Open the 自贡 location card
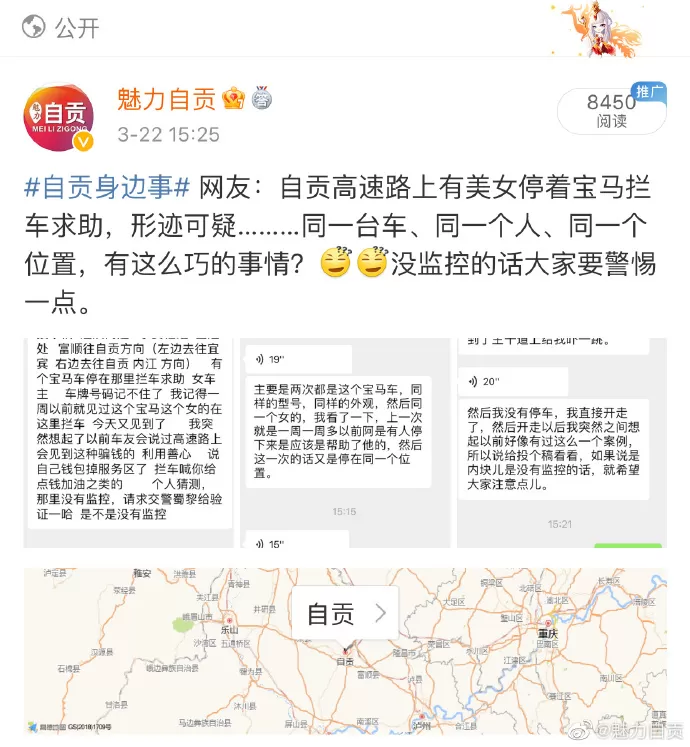690x747 pixels. pyautogui.click(x=345, y=613)
